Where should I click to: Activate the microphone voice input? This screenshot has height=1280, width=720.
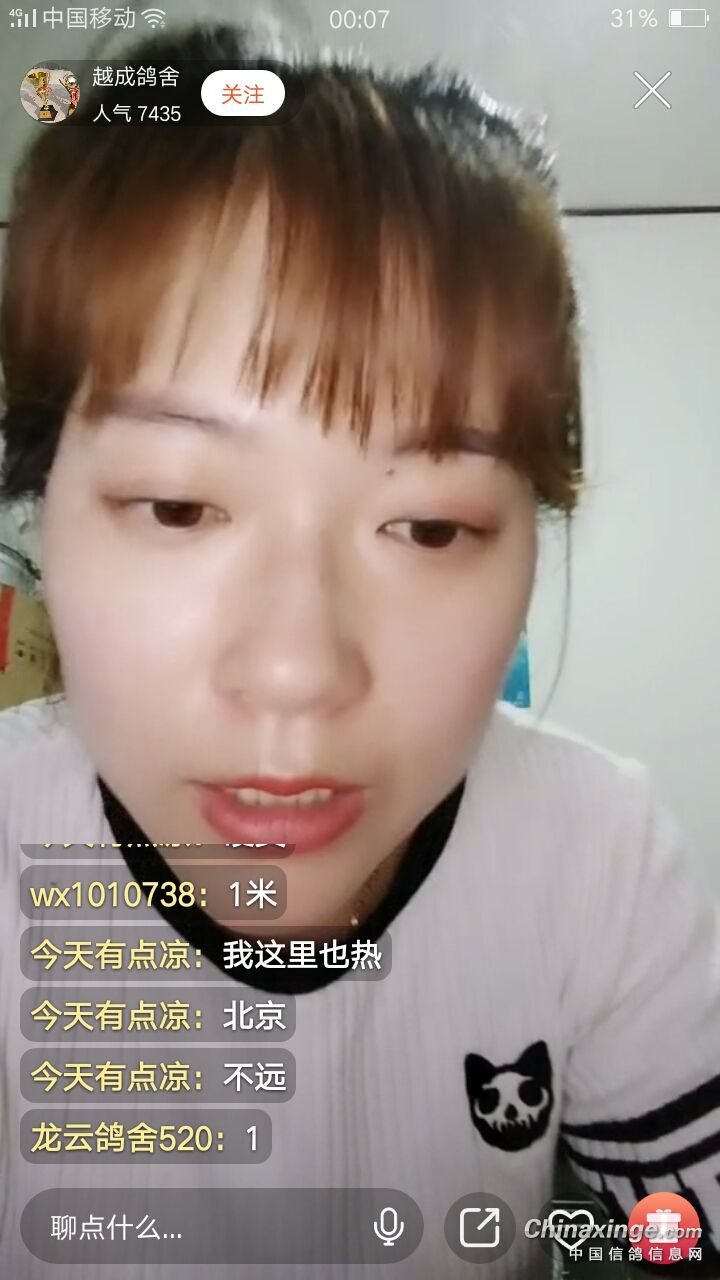click(388, 1227)
